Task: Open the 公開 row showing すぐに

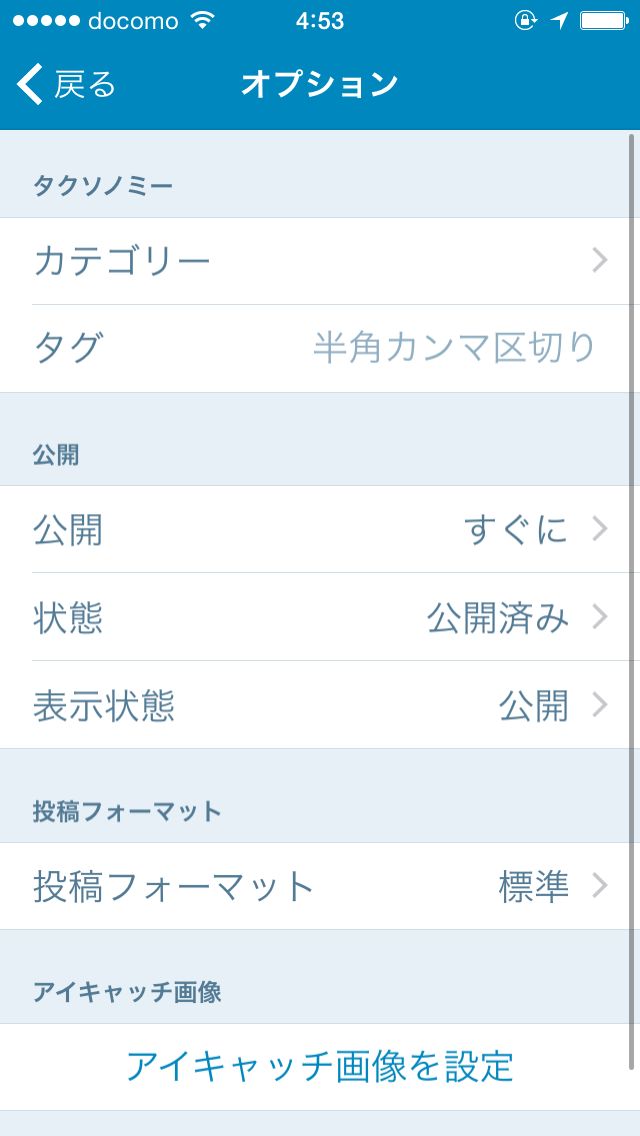Action: [x=320, y=530]
